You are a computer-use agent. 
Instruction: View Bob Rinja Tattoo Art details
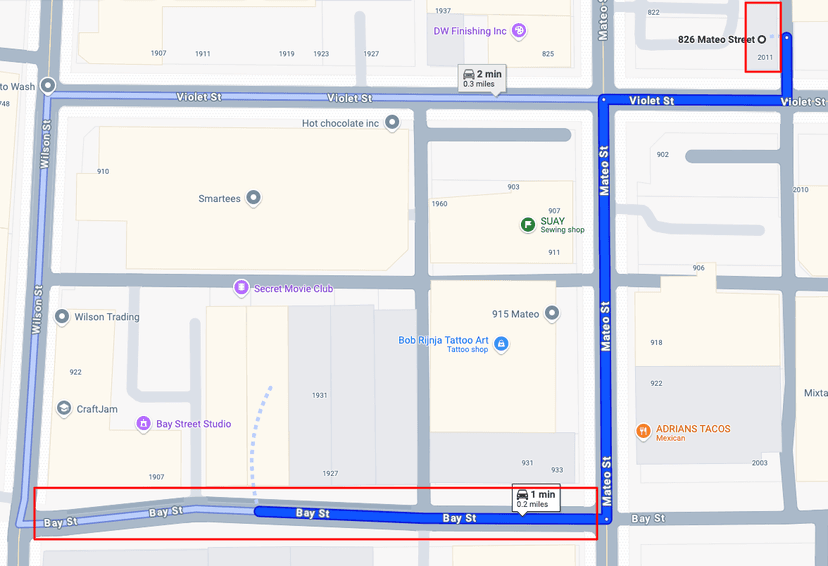pyautogui.click(x=502, y=344)
